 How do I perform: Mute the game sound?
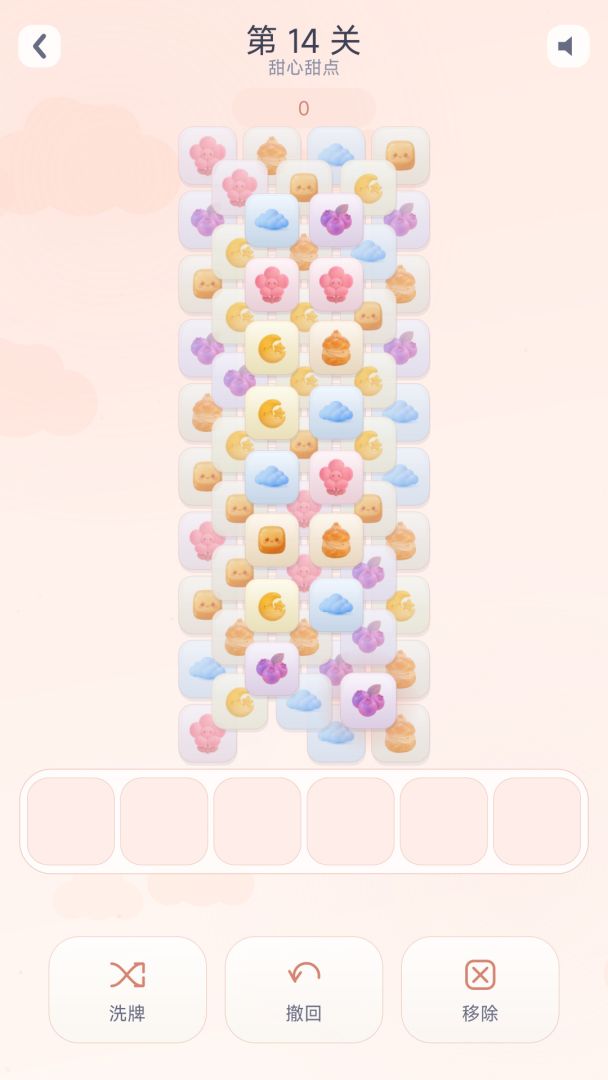tap(568, 46)
